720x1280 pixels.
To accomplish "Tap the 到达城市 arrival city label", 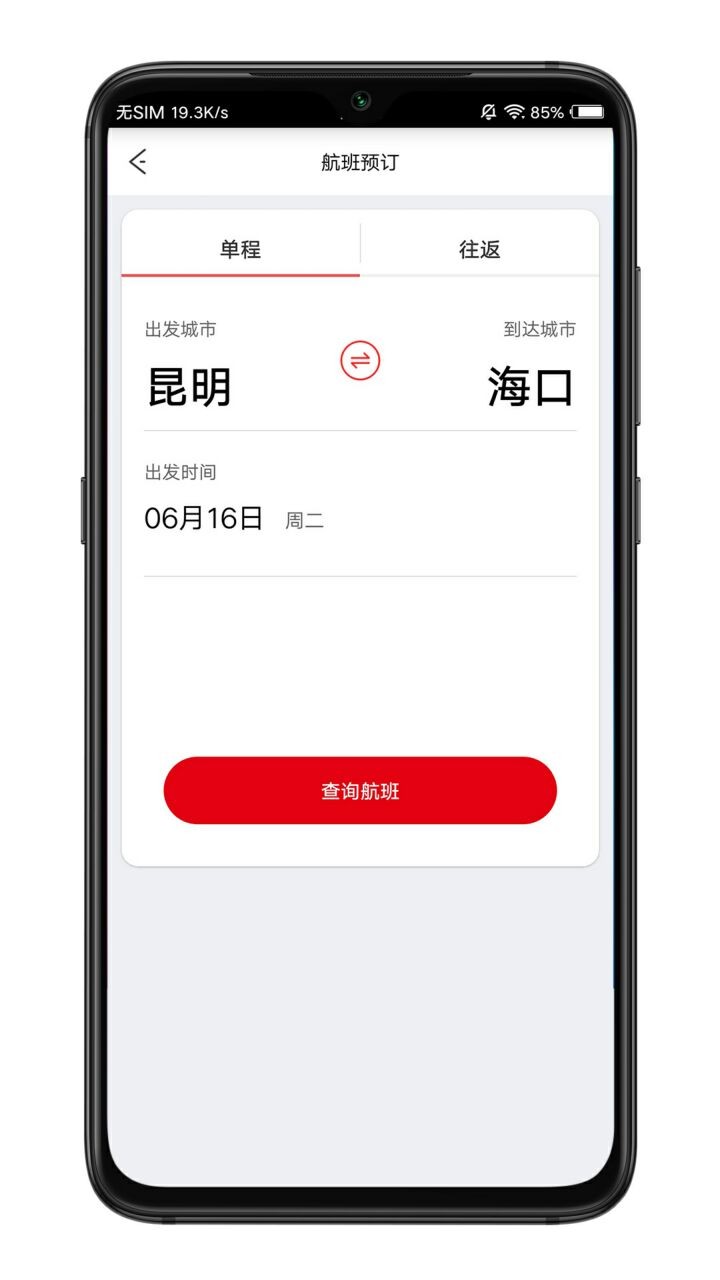I will 538,327.
